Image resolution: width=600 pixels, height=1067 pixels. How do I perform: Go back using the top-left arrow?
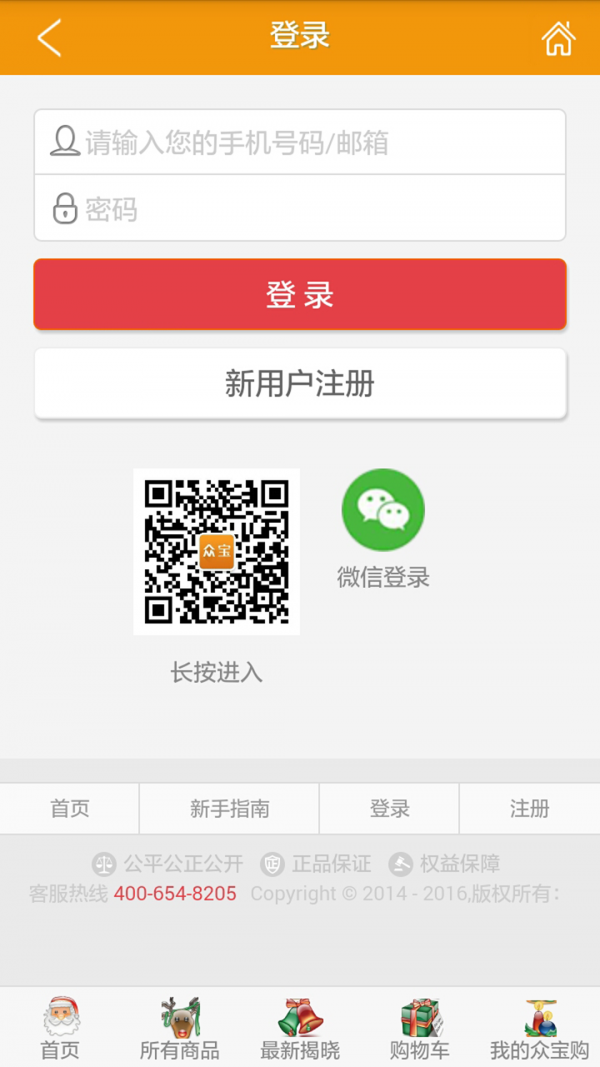[49, 38]
